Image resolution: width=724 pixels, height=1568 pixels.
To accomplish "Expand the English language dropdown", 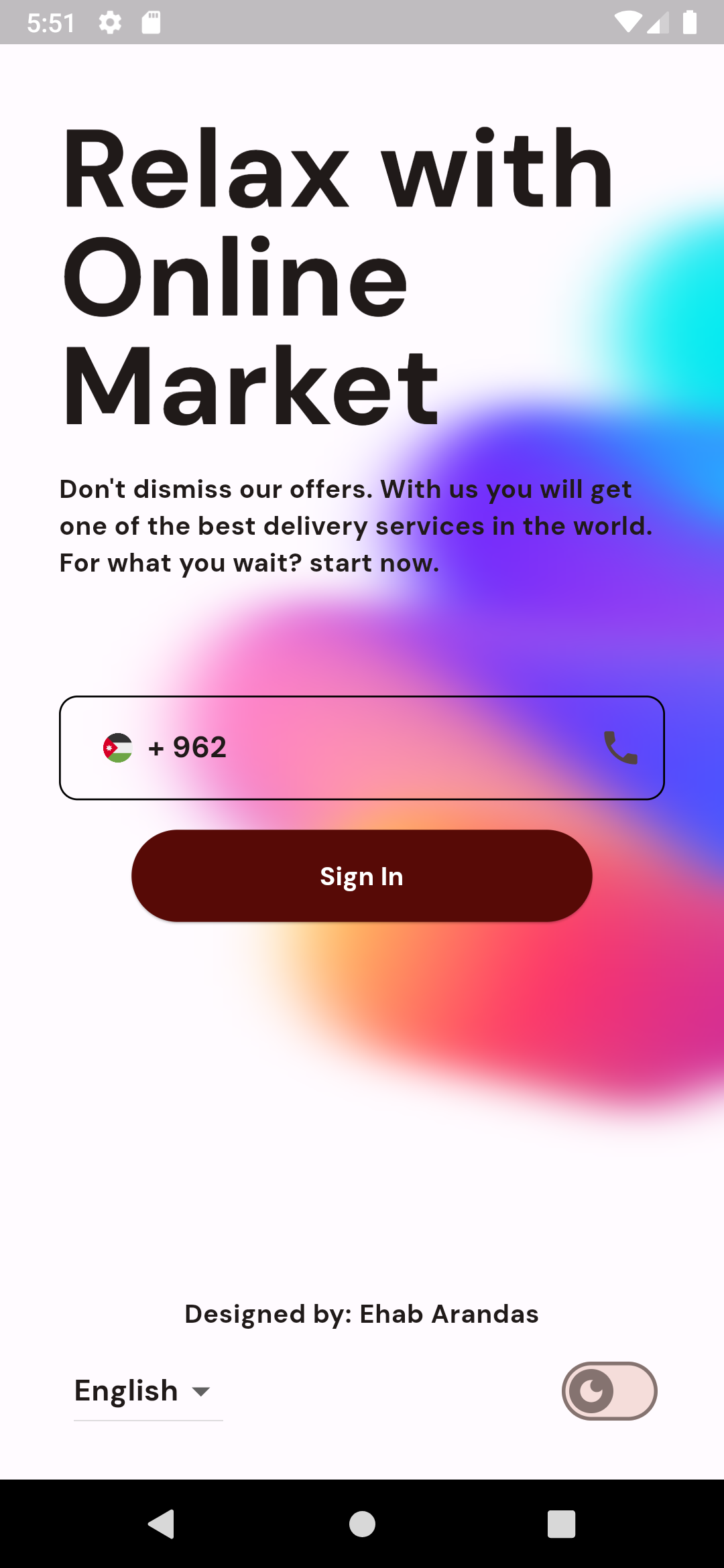I will click(148, 1392).
